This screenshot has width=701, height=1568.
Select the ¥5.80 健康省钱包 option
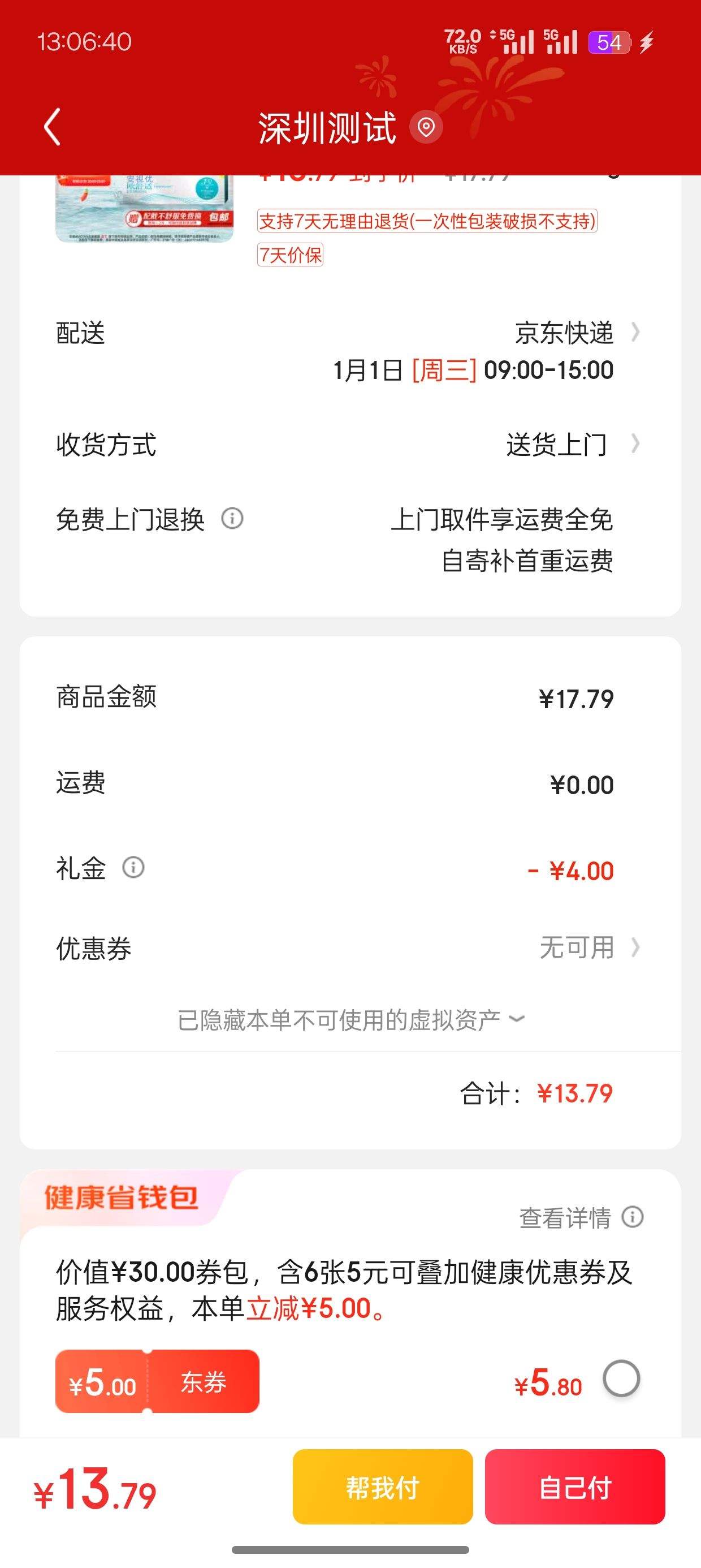[x=621, y=1379]
